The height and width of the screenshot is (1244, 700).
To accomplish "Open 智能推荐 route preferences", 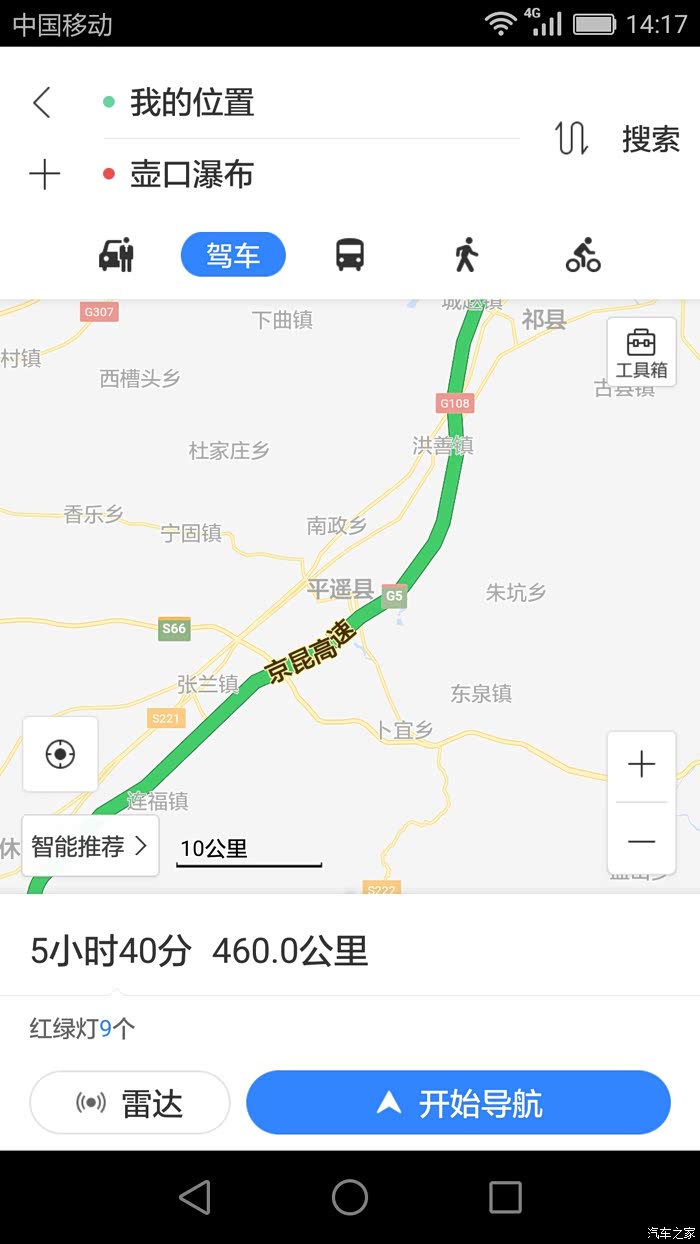I will click(90, 846).
